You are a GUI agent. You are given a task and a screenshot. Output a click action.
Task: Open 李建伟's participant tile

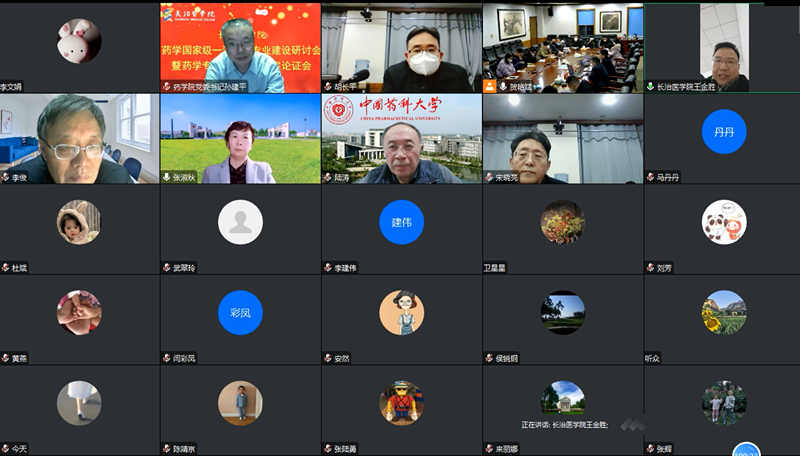click(x=401, y=228)
